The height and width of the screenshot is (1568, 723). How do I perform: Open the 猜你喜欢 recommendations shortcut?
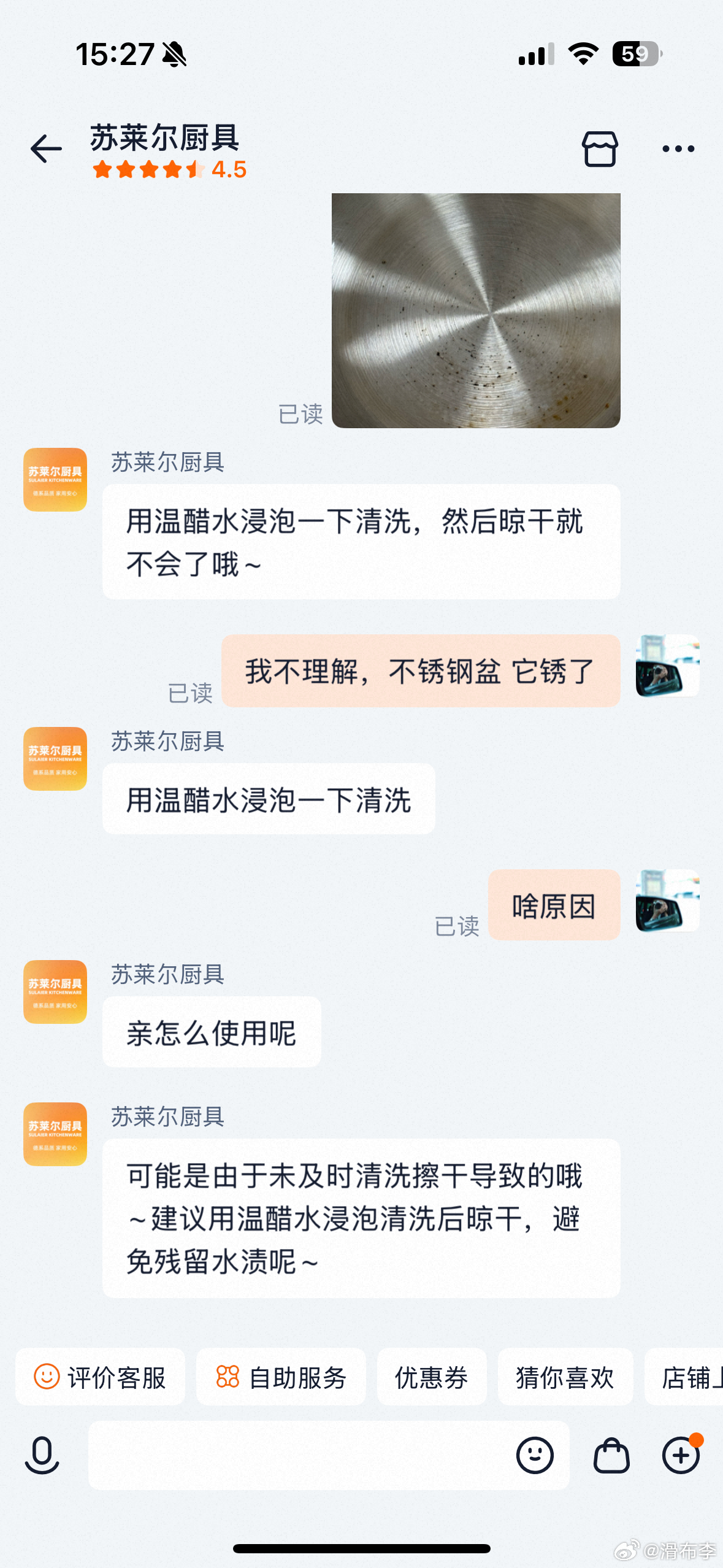point(565,1377)
